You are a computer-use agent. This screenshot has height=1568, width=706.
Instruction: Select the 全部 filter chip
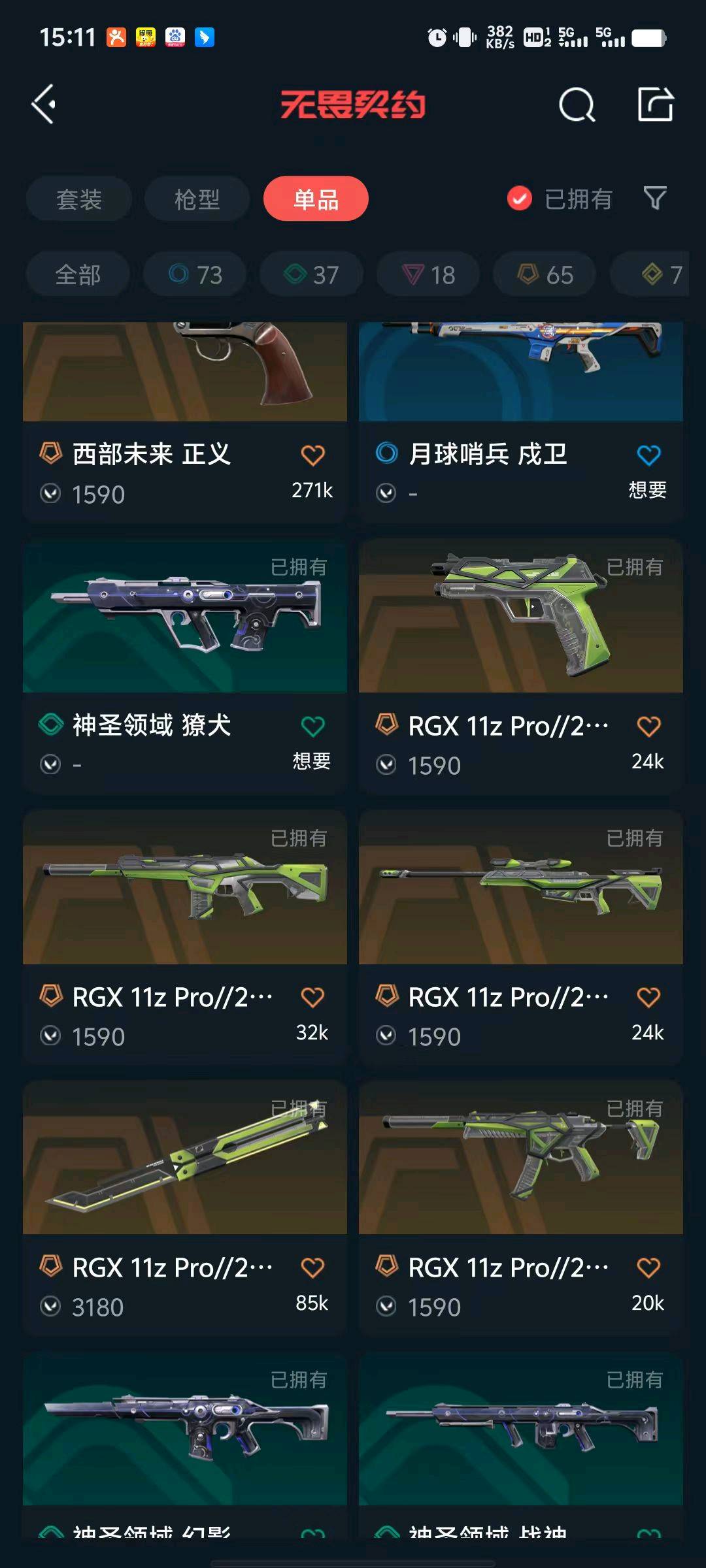point(78,274)
